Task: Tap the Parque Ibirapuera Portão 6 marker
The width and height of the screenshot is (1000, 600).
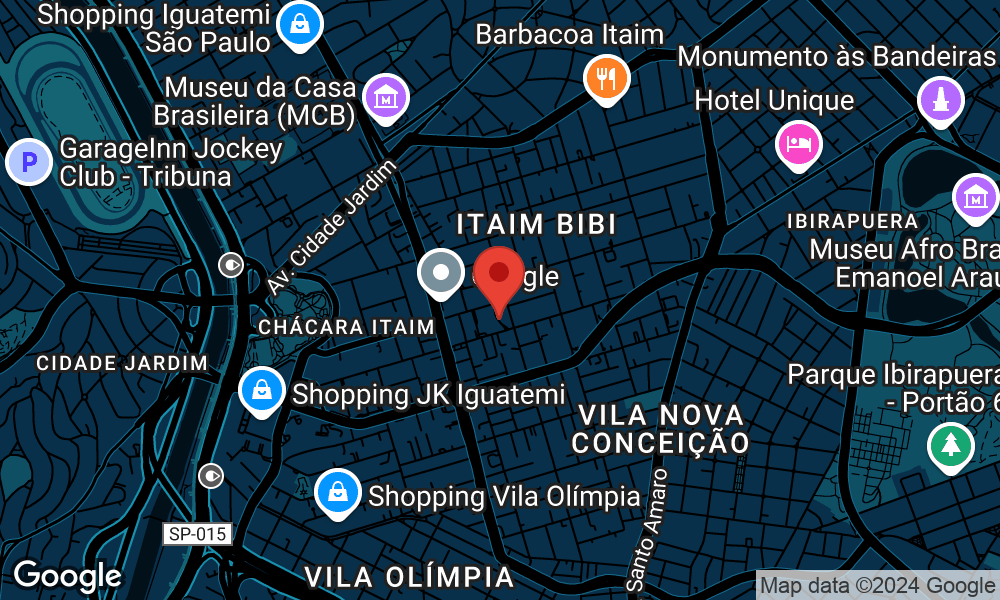Action: (950, 445)
